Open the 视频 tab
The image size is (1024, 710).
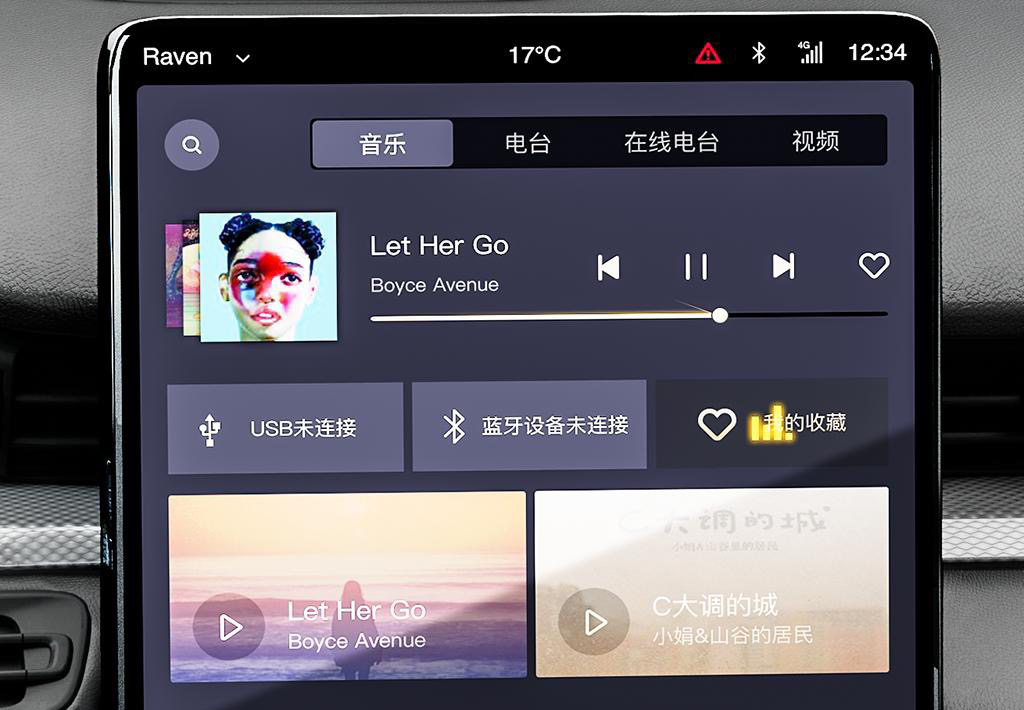[x=815, y=142]
